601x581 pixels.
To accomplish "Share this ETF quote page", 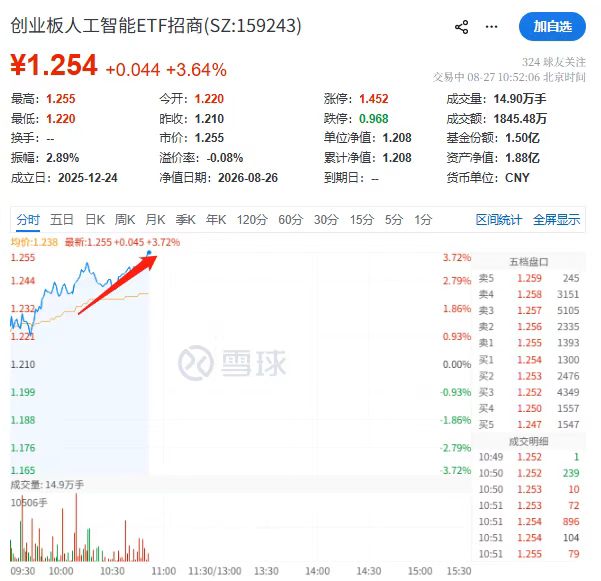I will [x=461, y=27].
